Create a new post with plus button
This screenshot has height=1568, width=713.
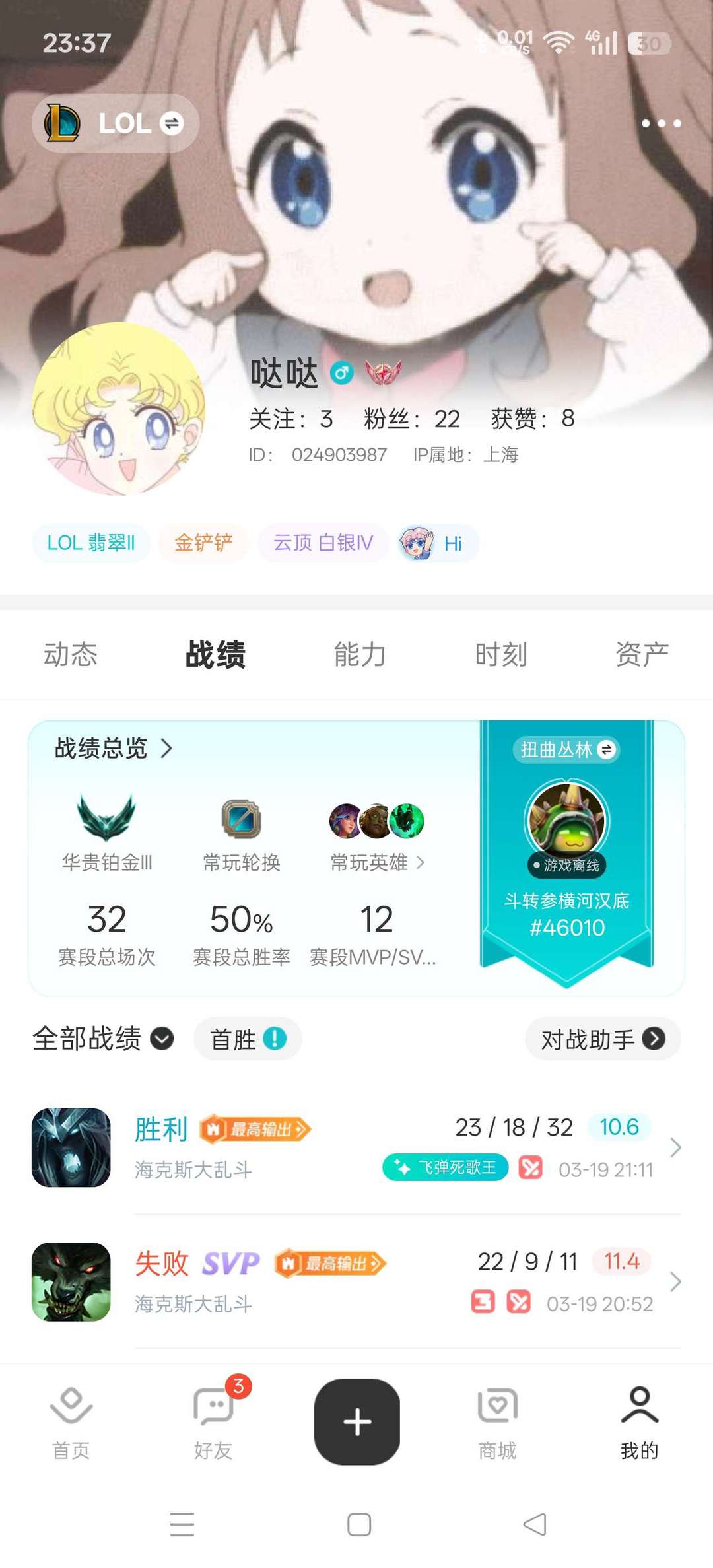[x=357, y=1421]
